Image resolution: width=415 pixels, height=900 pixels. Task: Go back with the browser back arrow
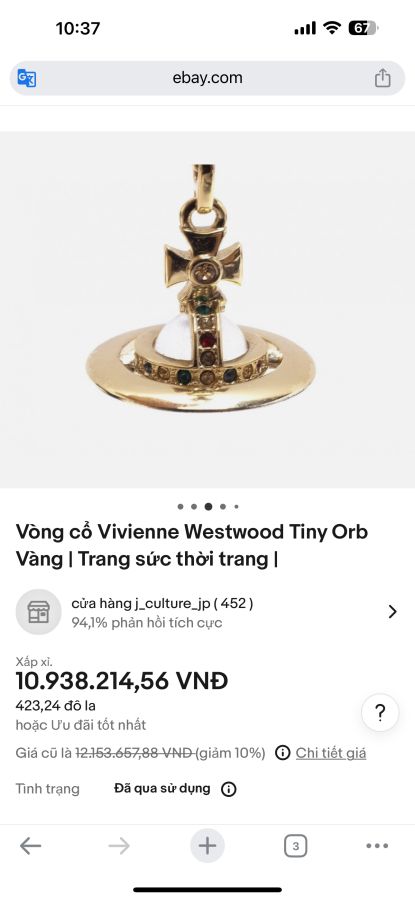point(30,845)
